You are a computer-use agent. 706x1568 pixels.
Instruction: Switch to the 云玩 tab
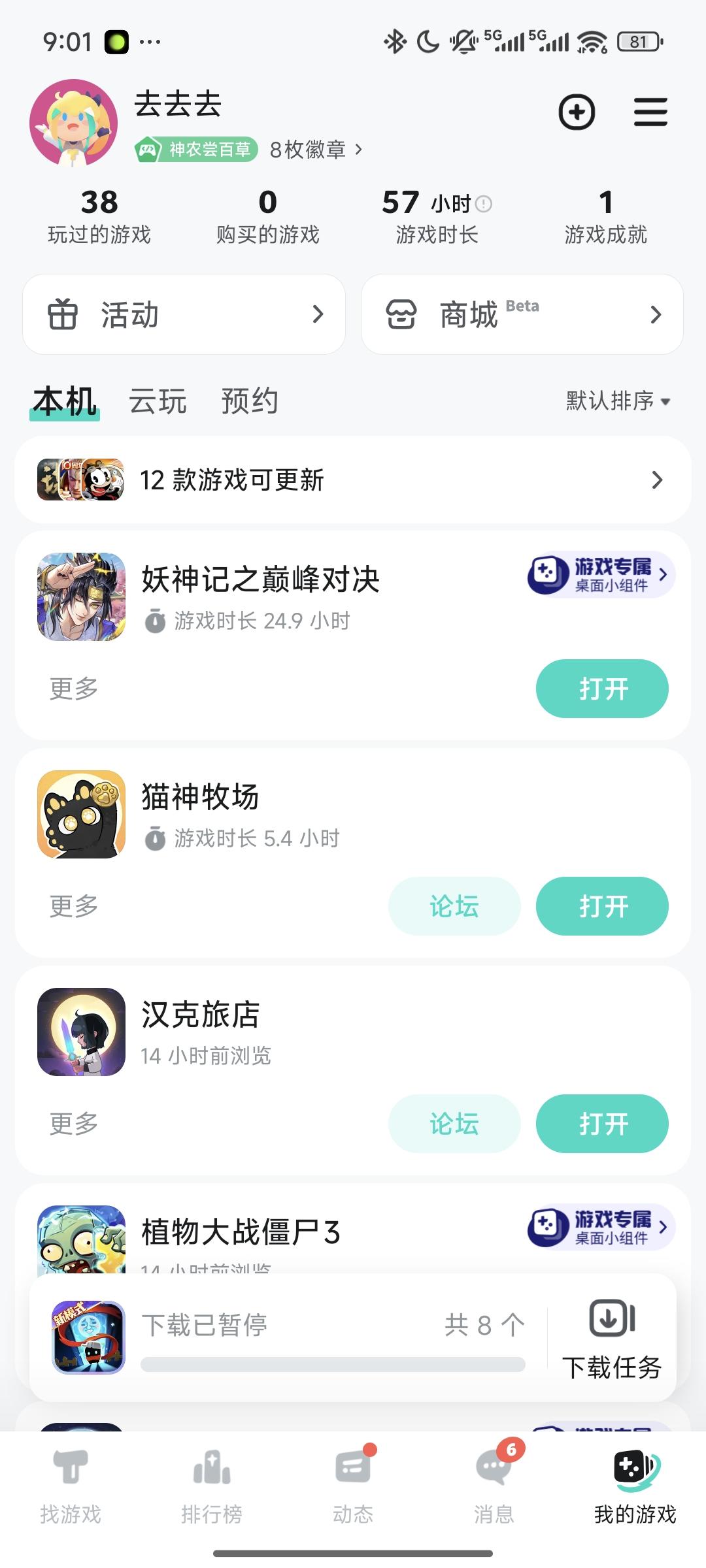pyautogui.click(x=157, y=400)
